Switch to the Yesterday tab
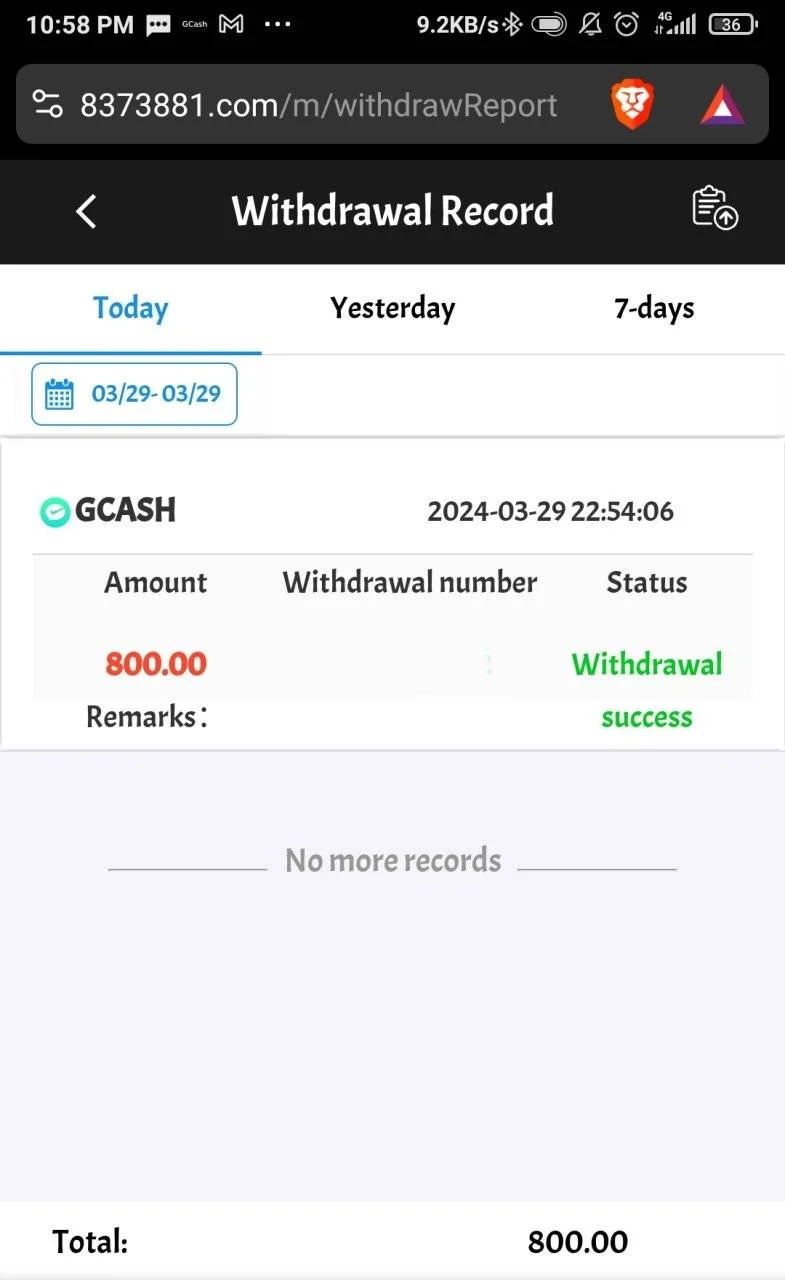Screen dimensions: 785x1280 [392, 308]
